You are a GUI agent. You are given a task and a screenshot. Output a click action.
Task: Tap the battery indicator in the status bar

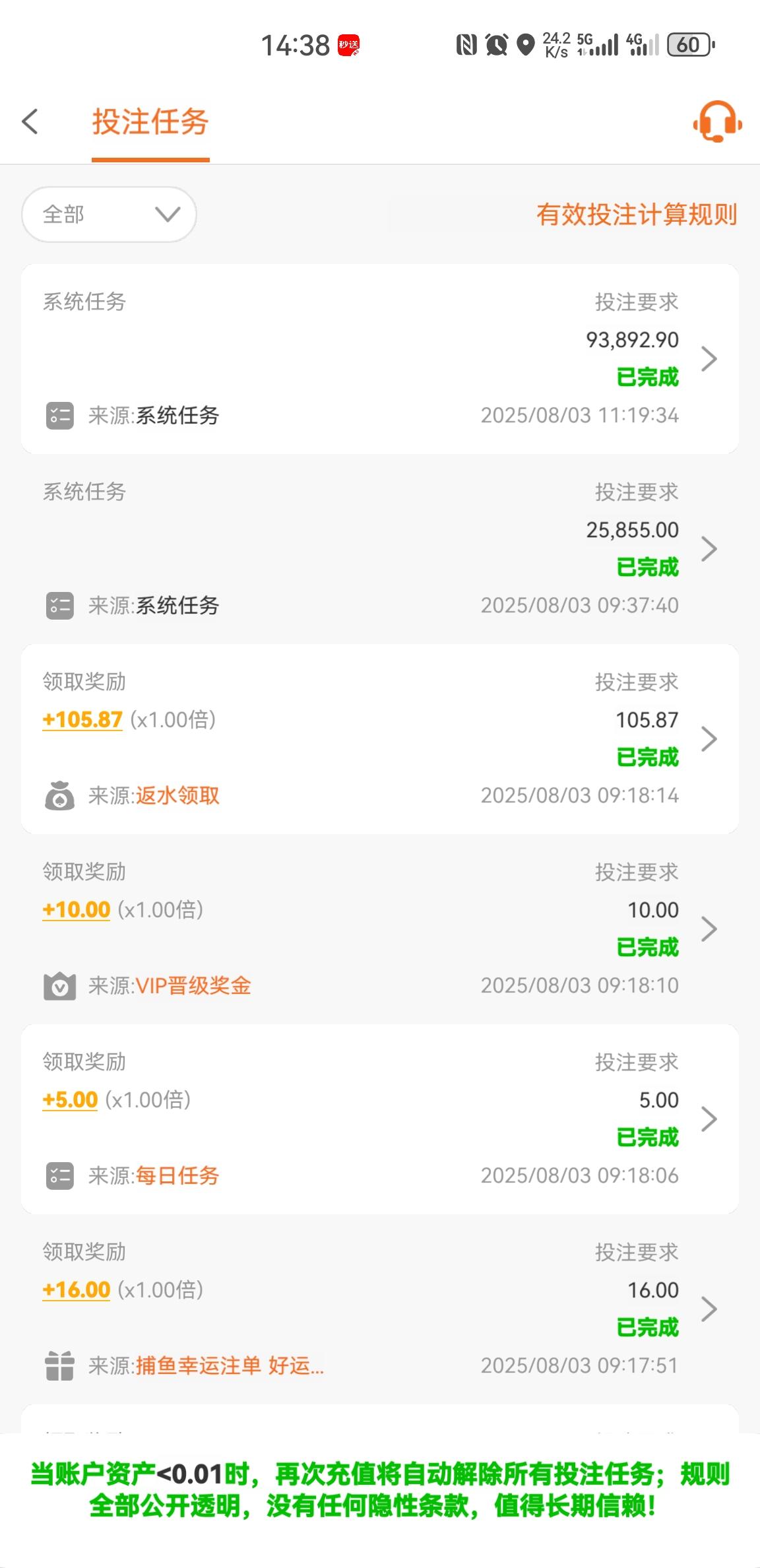[x=690, y=45]
